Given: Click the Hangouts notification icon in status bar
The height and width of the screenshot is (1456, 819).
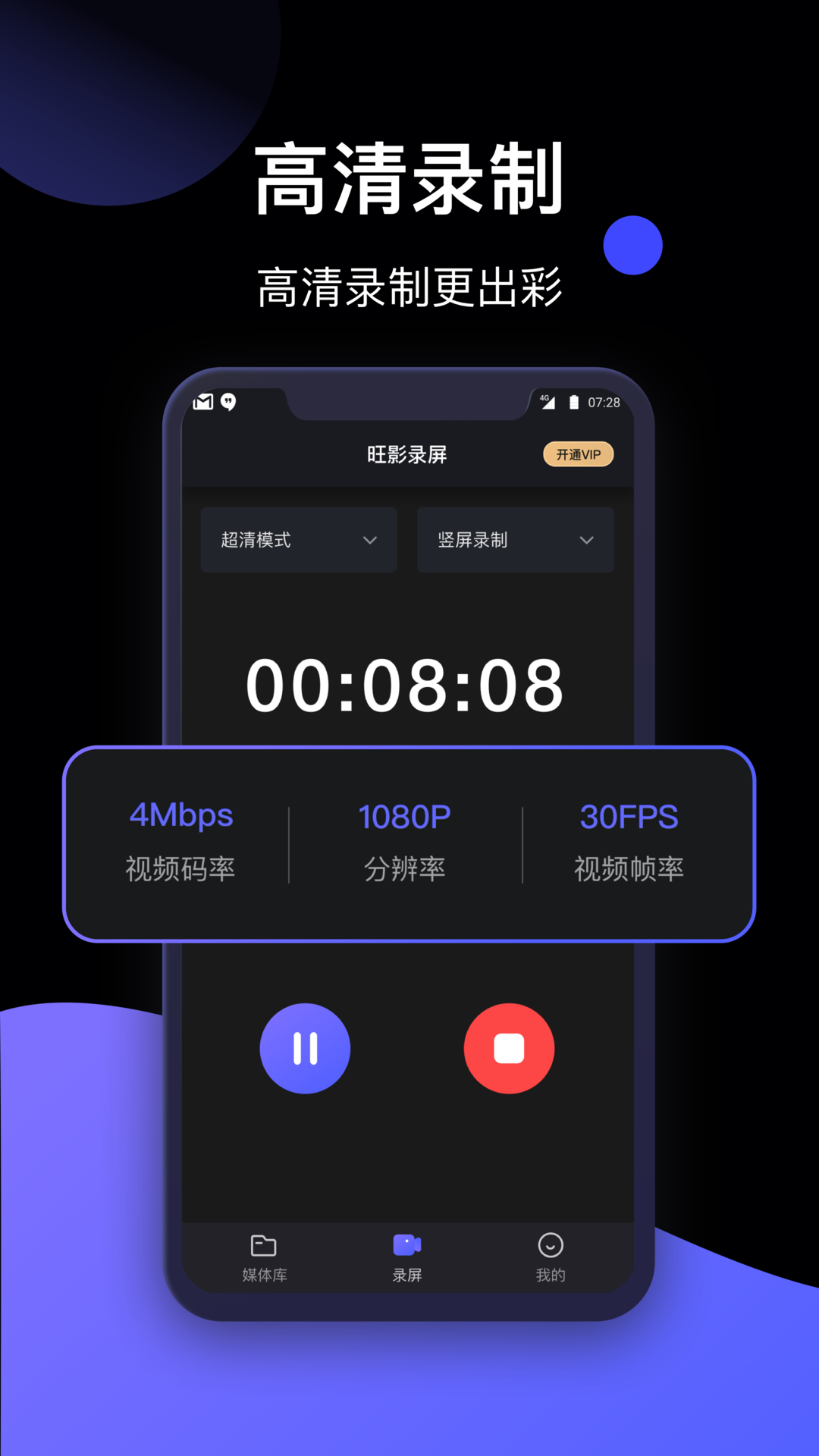Looking at the screenshot, I should point(228,402).
